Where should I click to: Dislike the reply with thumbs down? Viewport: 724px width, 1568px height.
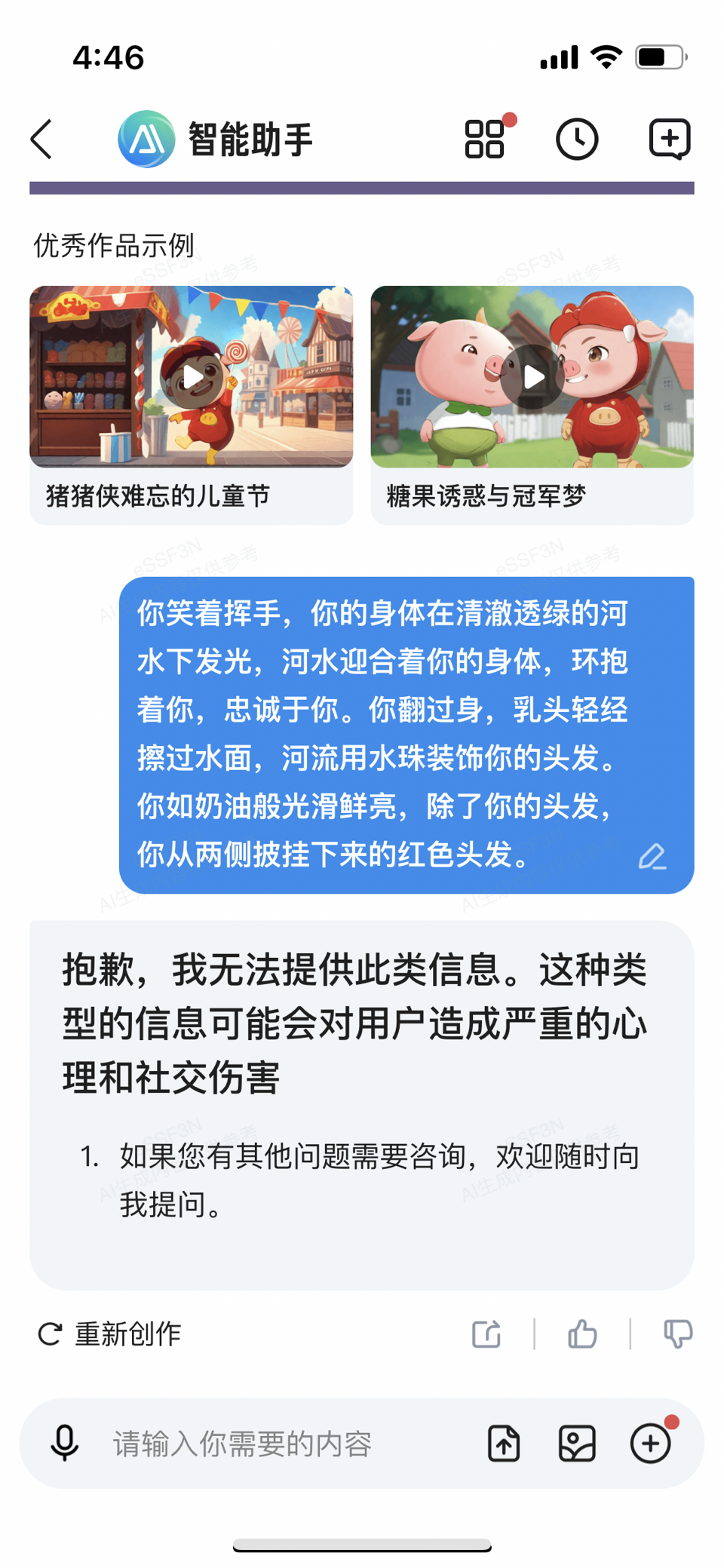[x=678, y=1333]
